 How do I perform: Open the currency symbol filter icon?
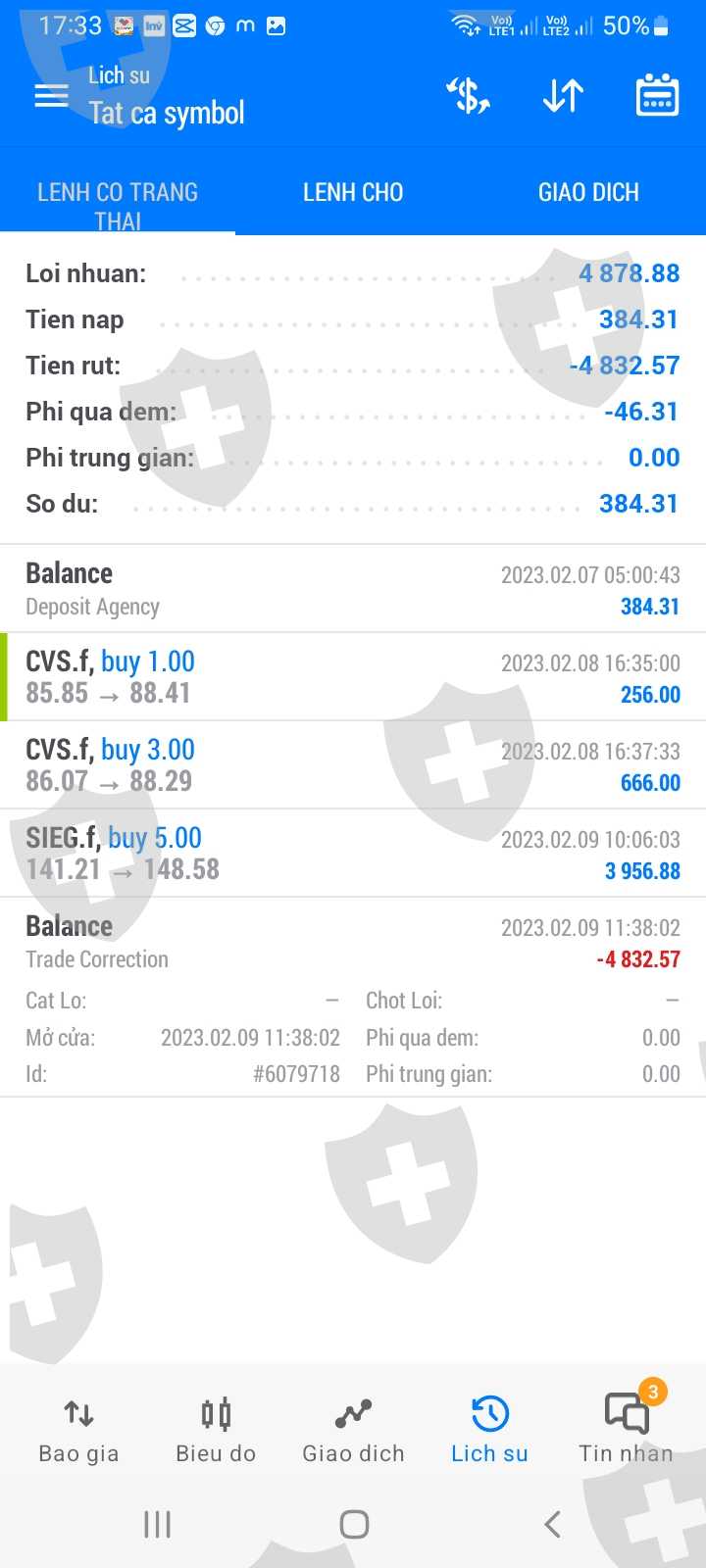[469, 96]
